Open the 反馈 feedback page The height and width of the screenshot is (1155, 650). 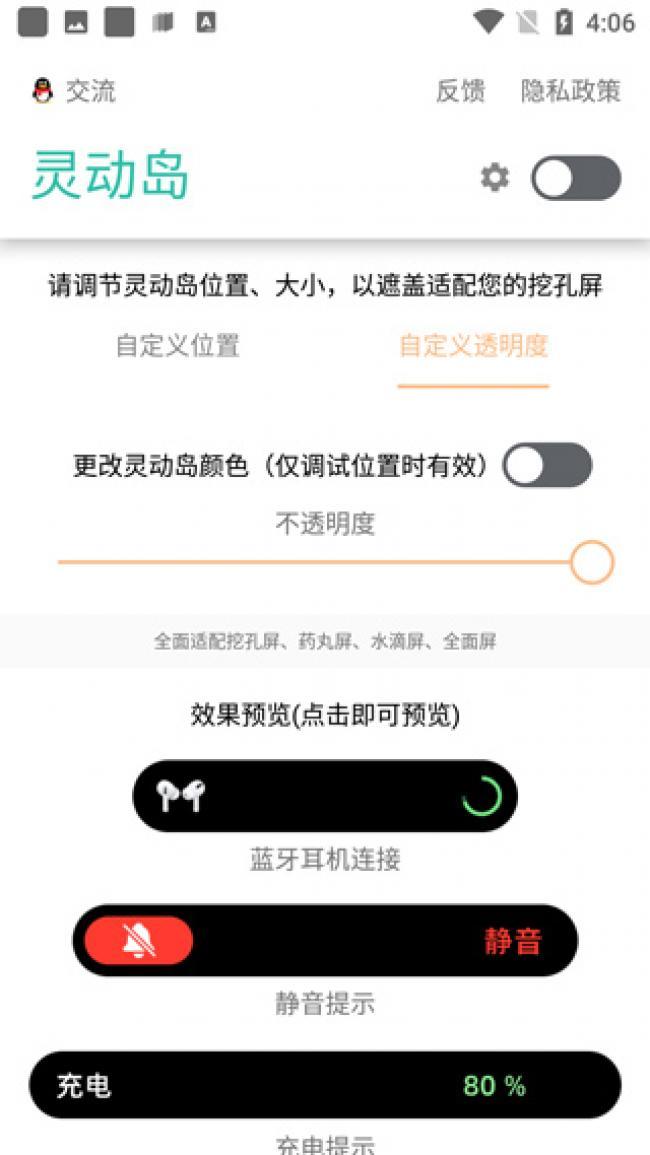(x=461, y=91)
